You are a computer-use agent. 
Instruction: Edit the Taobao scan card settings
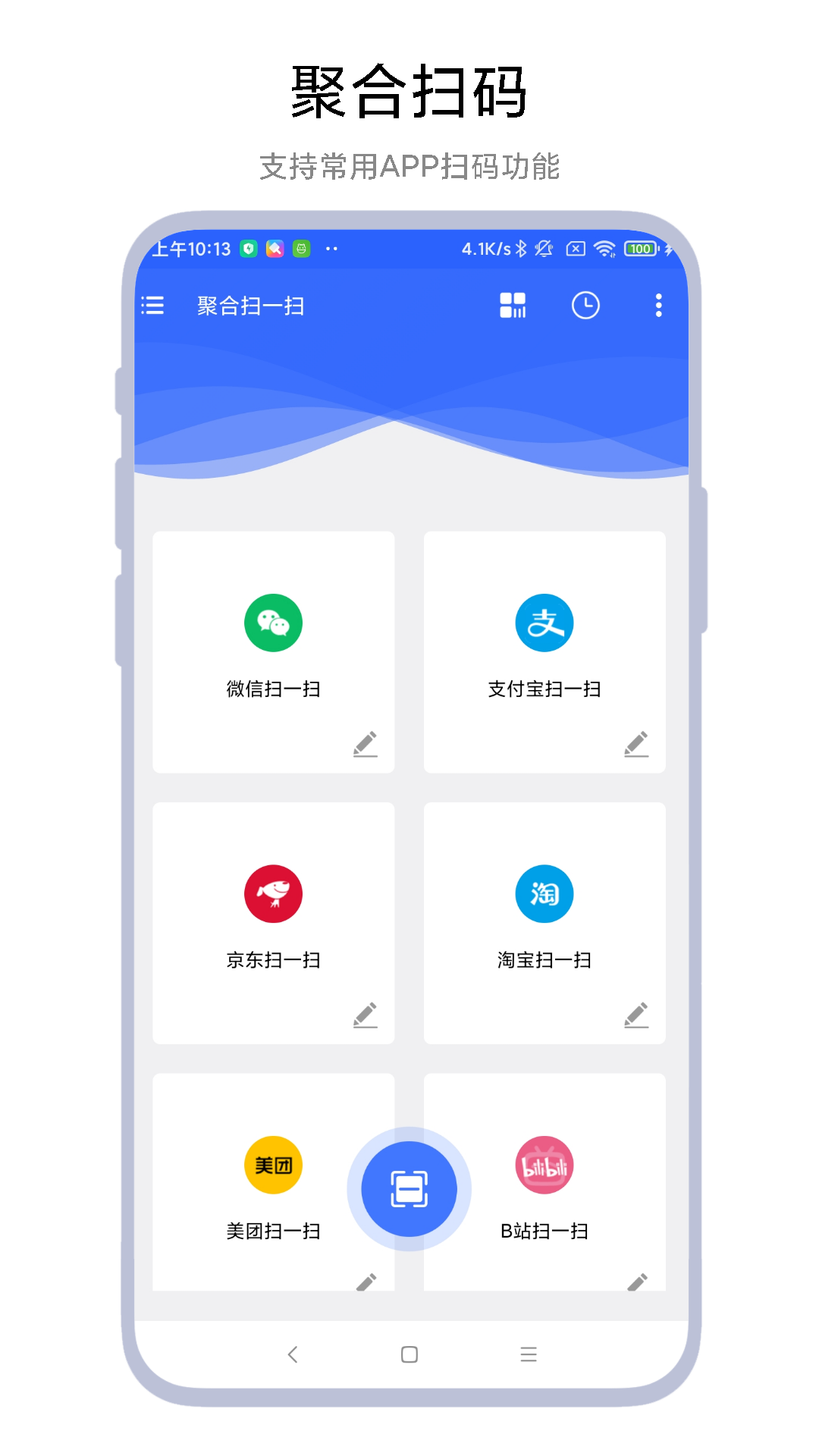pos(637,1015)
